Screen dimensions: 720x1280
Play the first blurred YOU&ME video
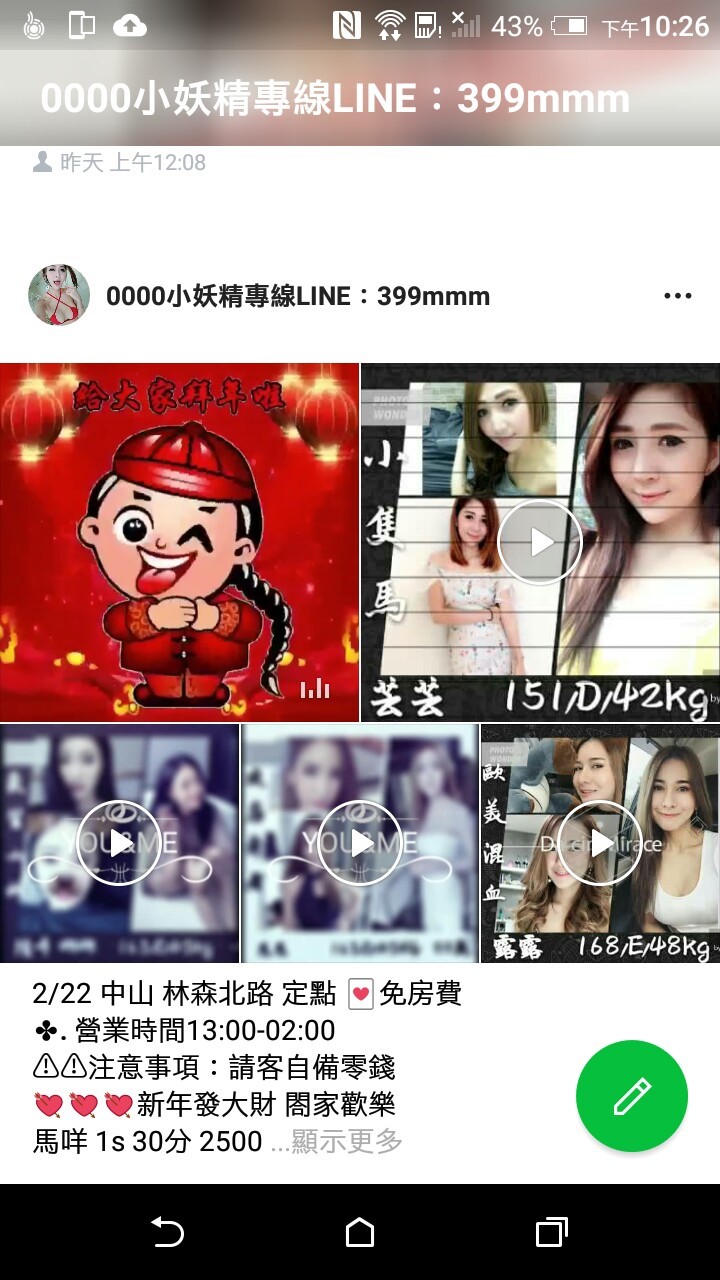119,842
